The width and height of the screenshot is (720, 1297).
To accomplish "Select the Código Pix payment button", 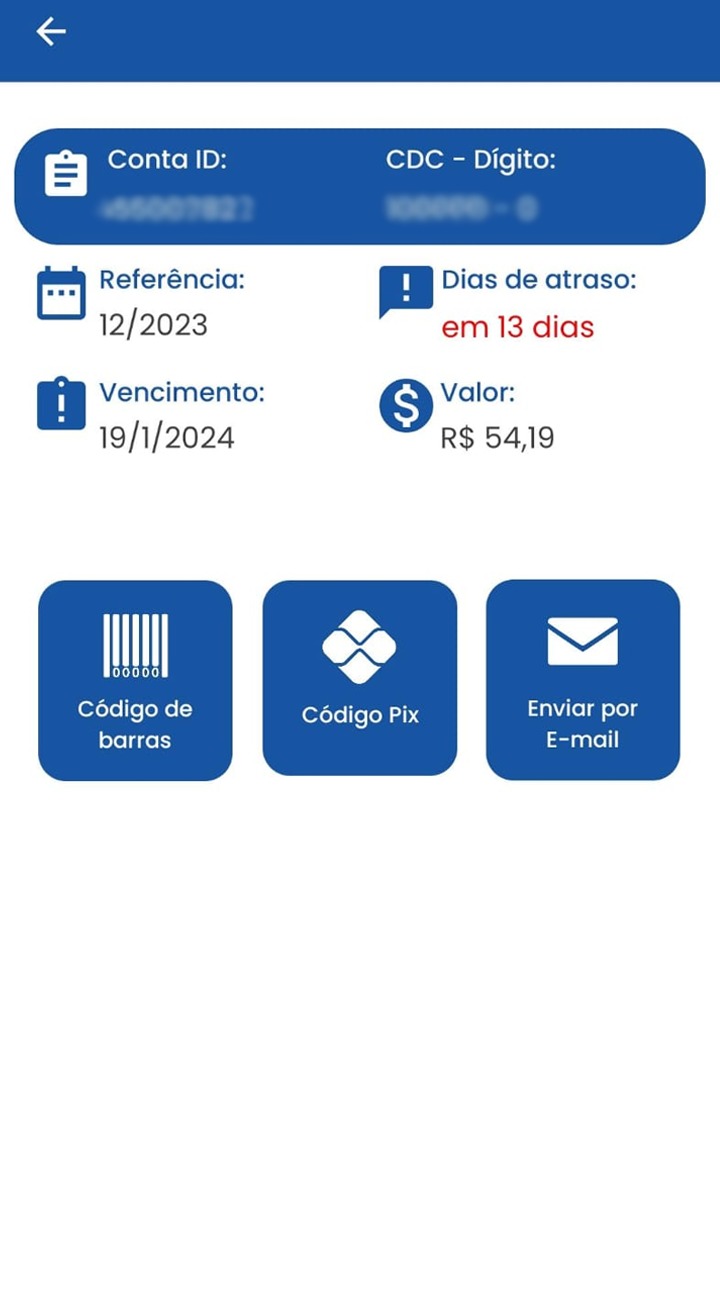I will (360, 678).
